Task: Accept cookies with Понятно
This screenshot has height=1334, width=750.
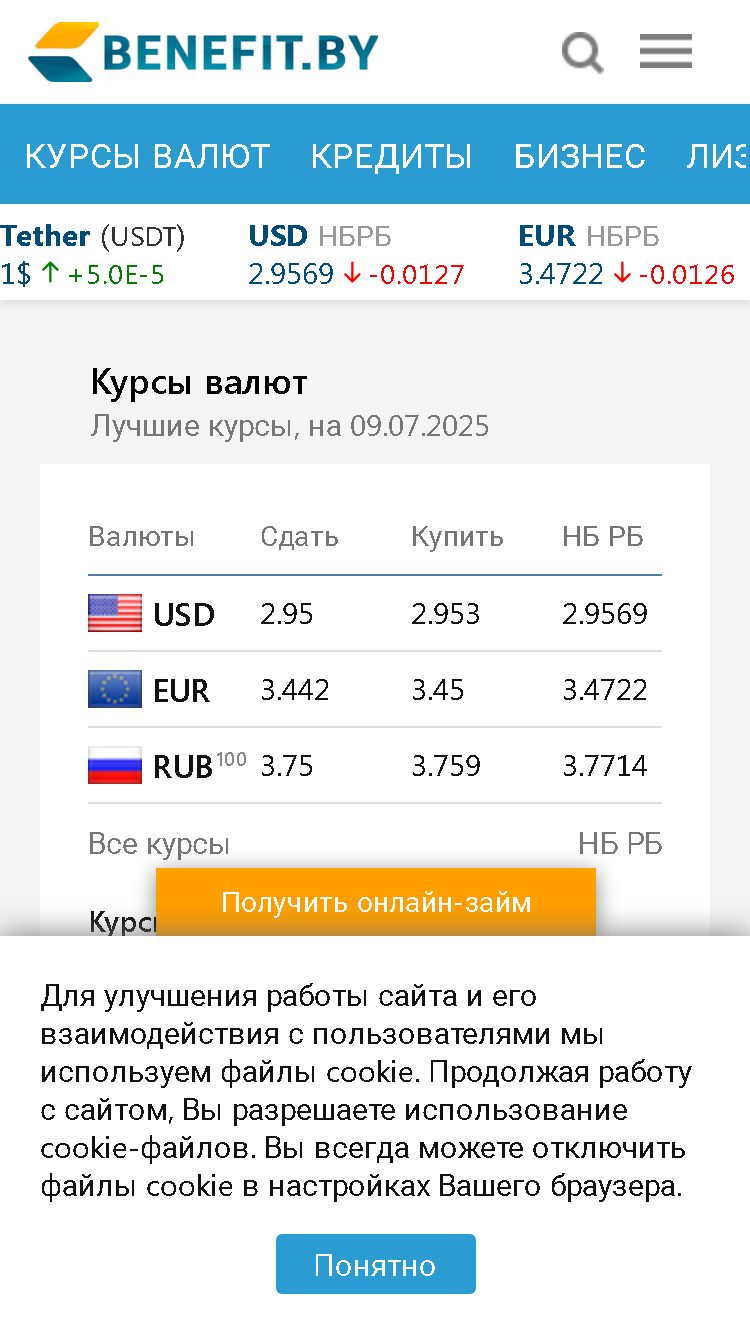Action: point(376,1264)
